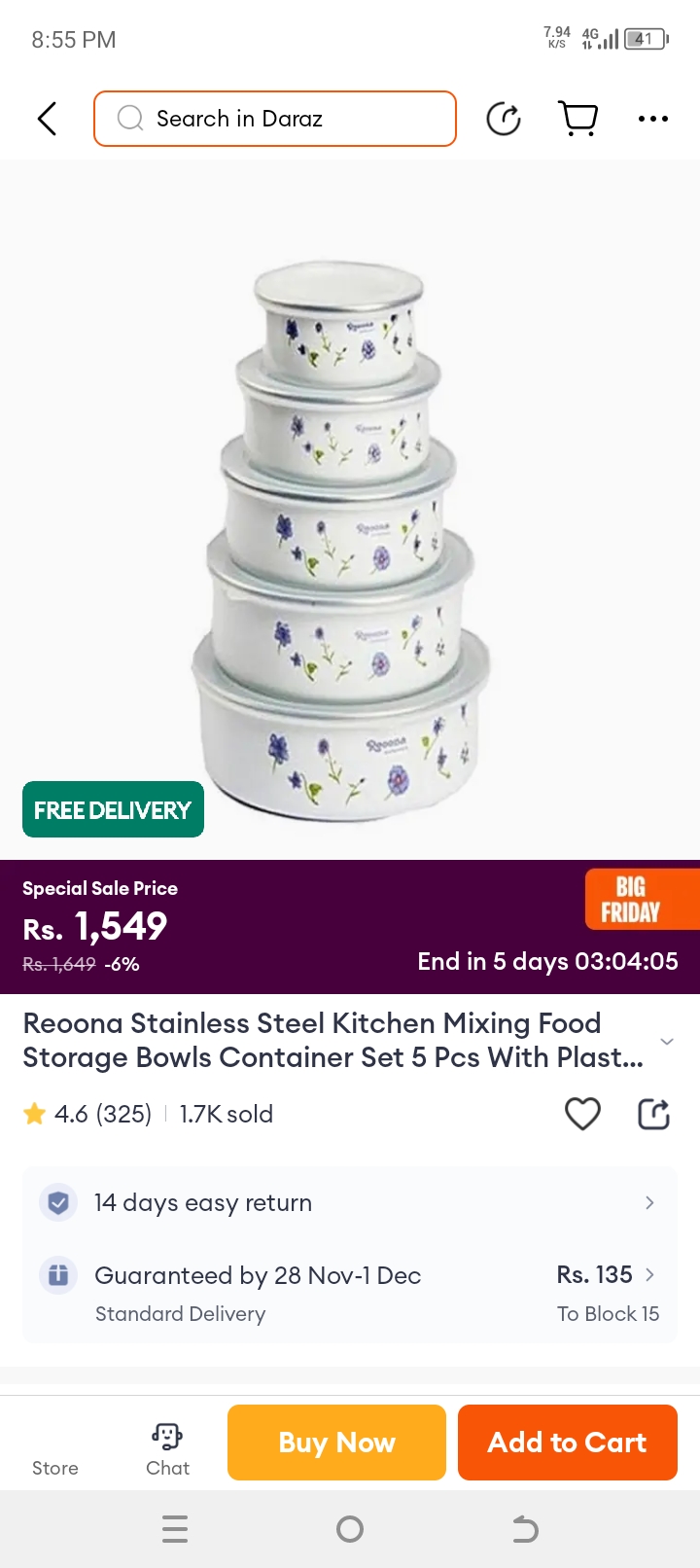
Task: Tap Buy Now
Action: pyautogui.click(x=336, y=1443)
